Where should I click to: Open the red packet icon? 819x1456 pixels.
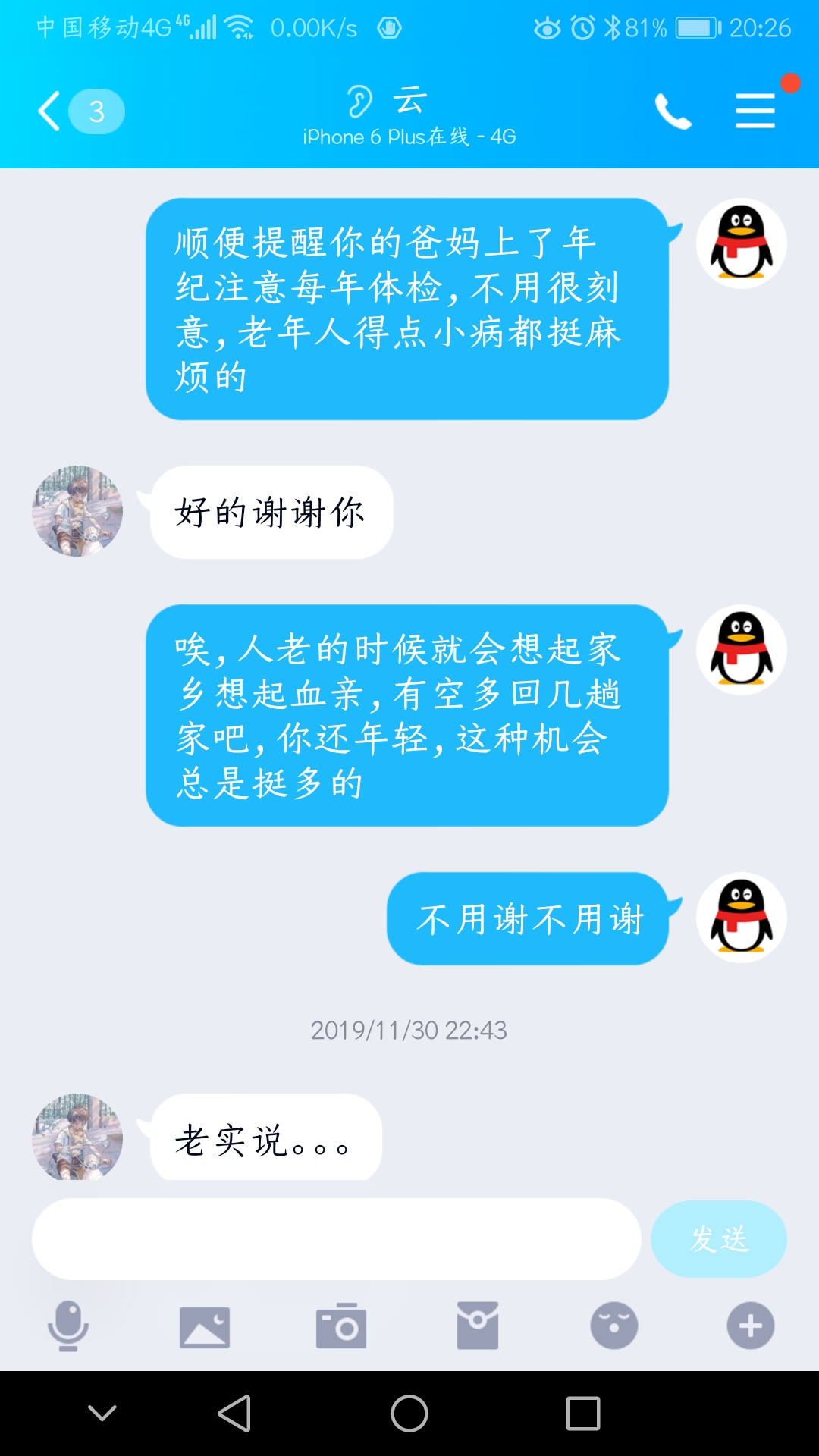(478, 1326)
